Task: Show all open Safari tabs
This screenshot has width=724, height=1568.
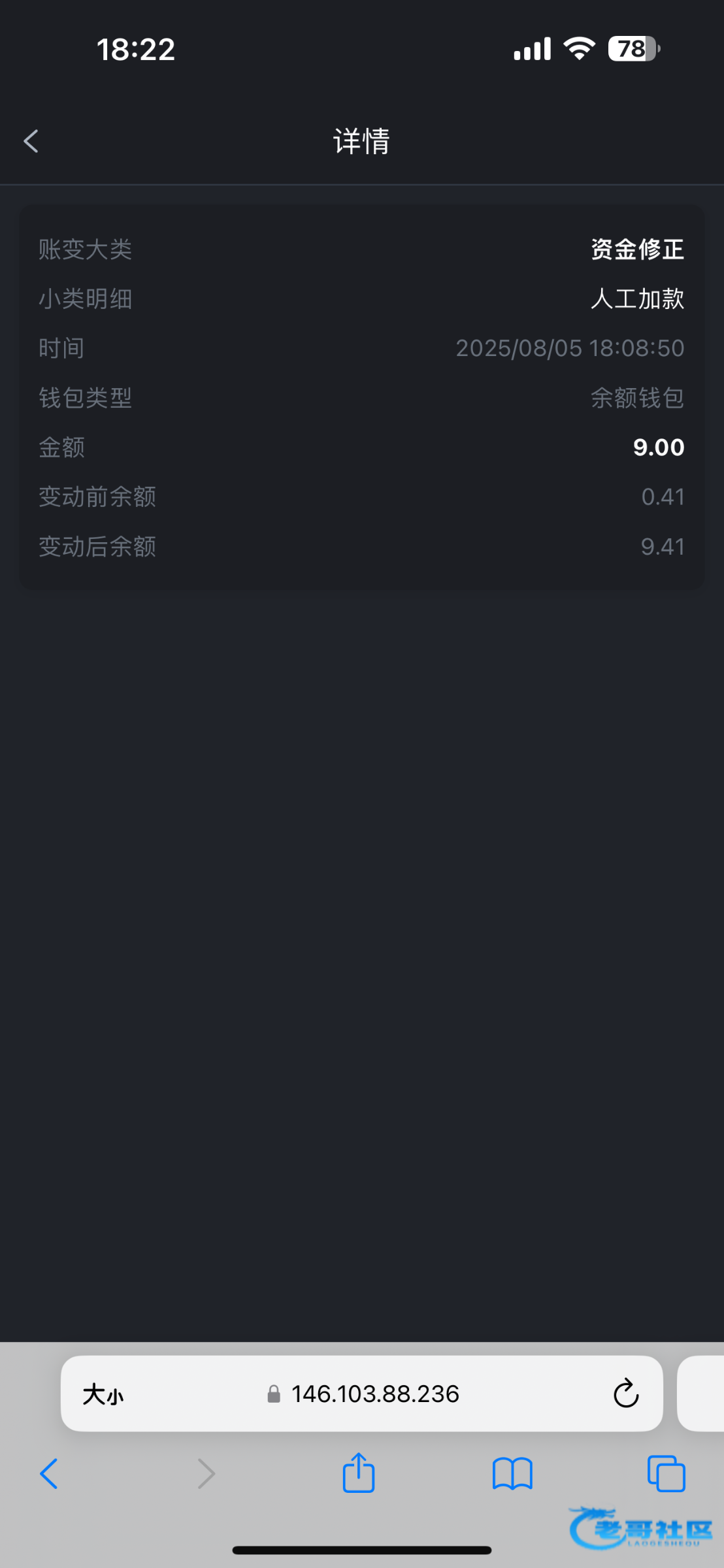Action: coord(666,1474)
